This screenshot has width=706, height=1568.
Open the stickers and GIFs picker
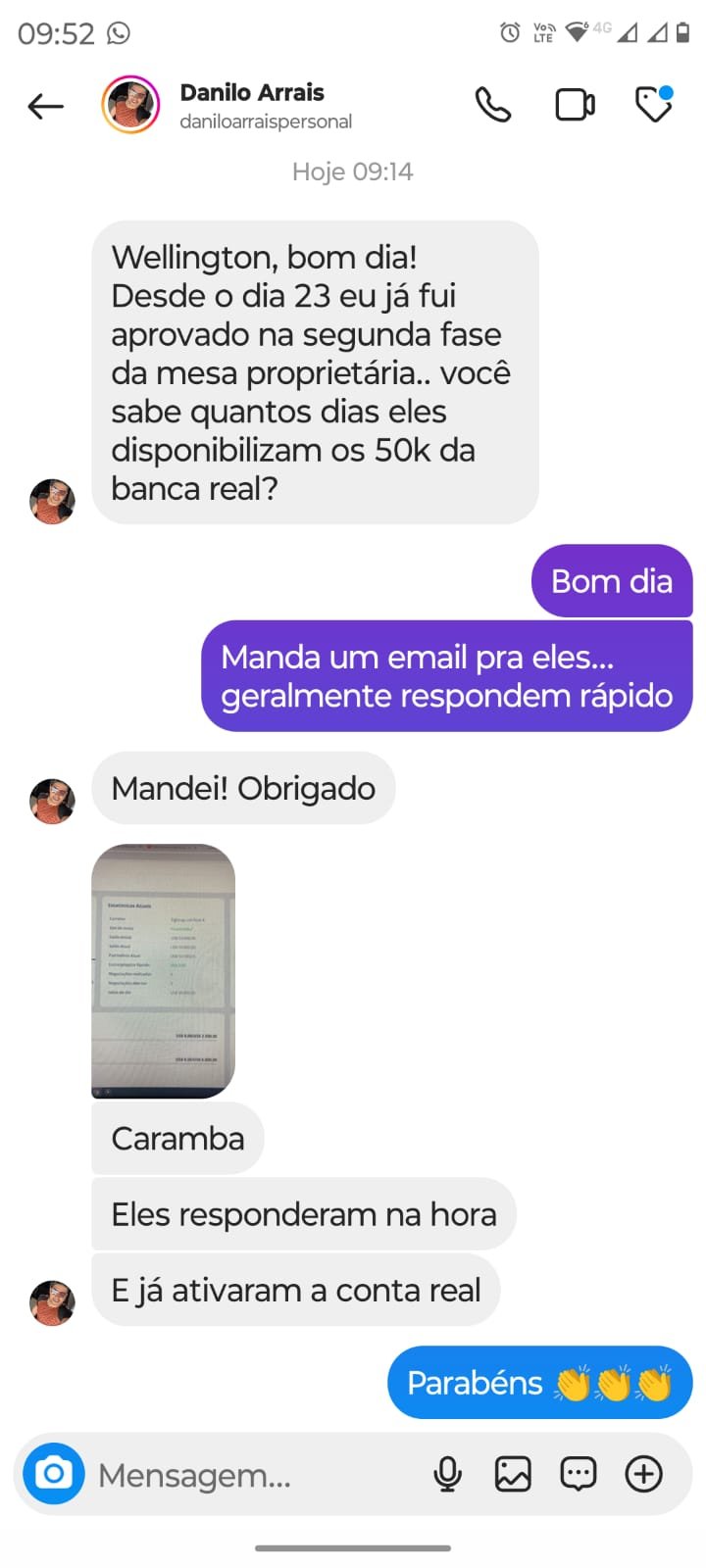579,1474
